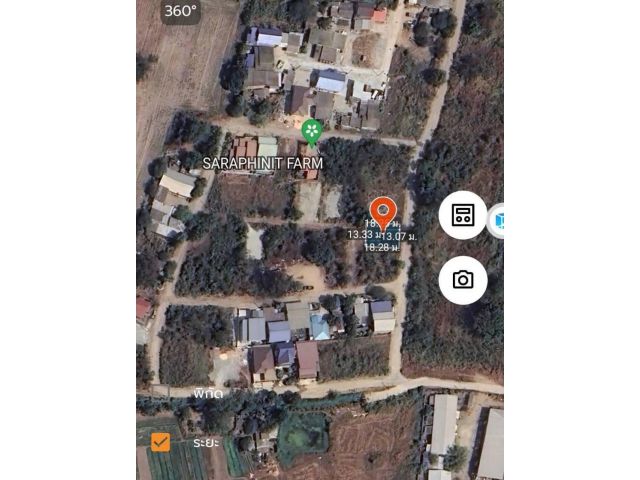Uncheck the ระยะ distance checkbox
This screenshot has height=480, width=640.
pos(160,441)
